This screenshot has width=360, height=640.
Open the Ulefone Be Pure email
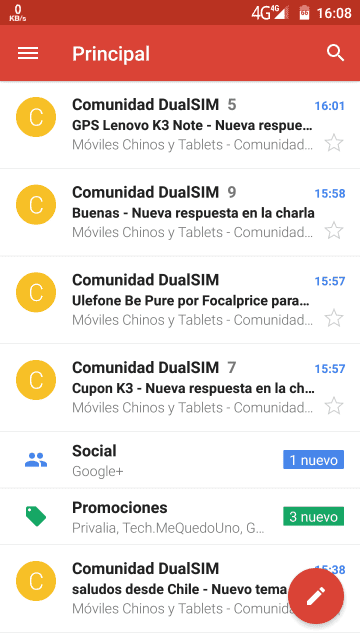point(180,300)
